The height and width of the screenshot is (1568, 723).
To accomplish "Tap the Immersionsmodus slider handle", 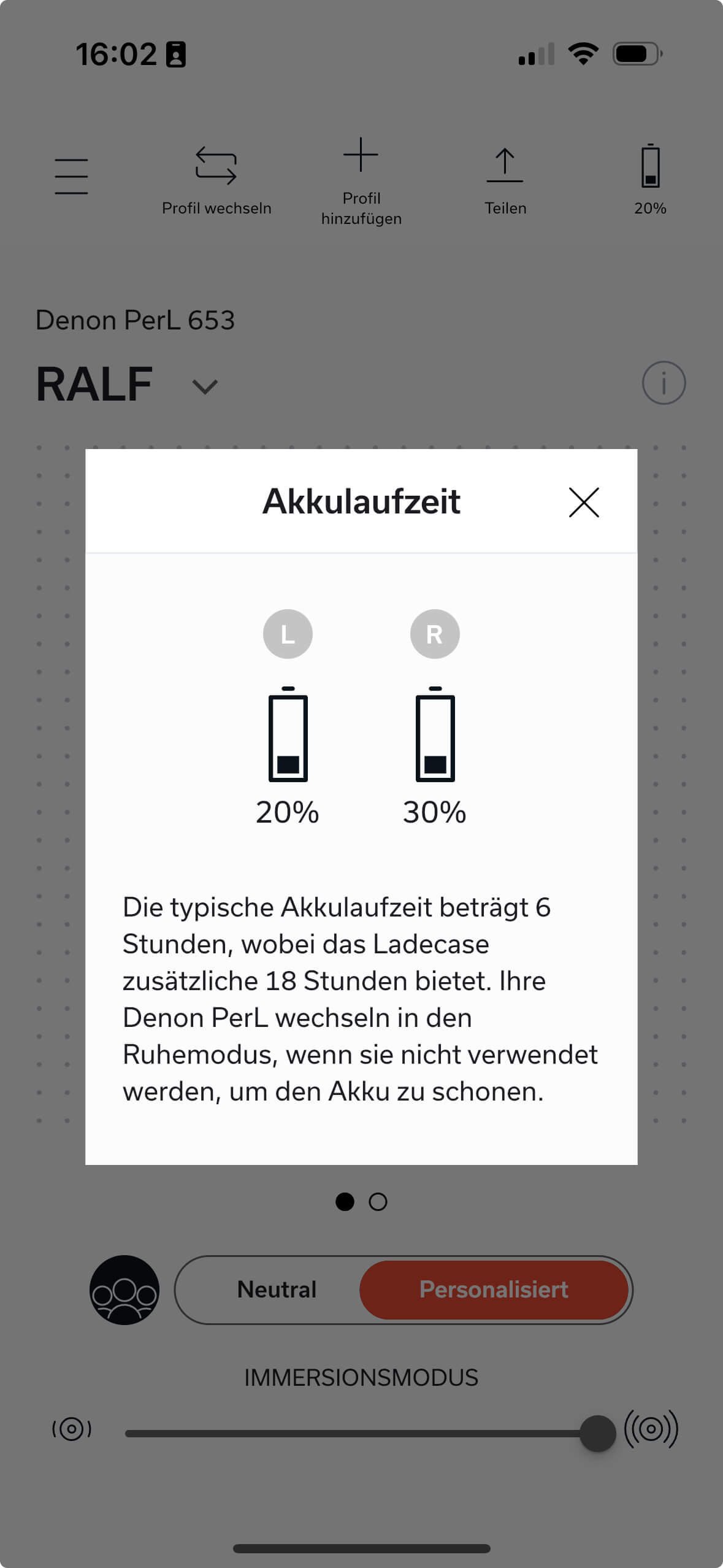I will click(597, 1433).
